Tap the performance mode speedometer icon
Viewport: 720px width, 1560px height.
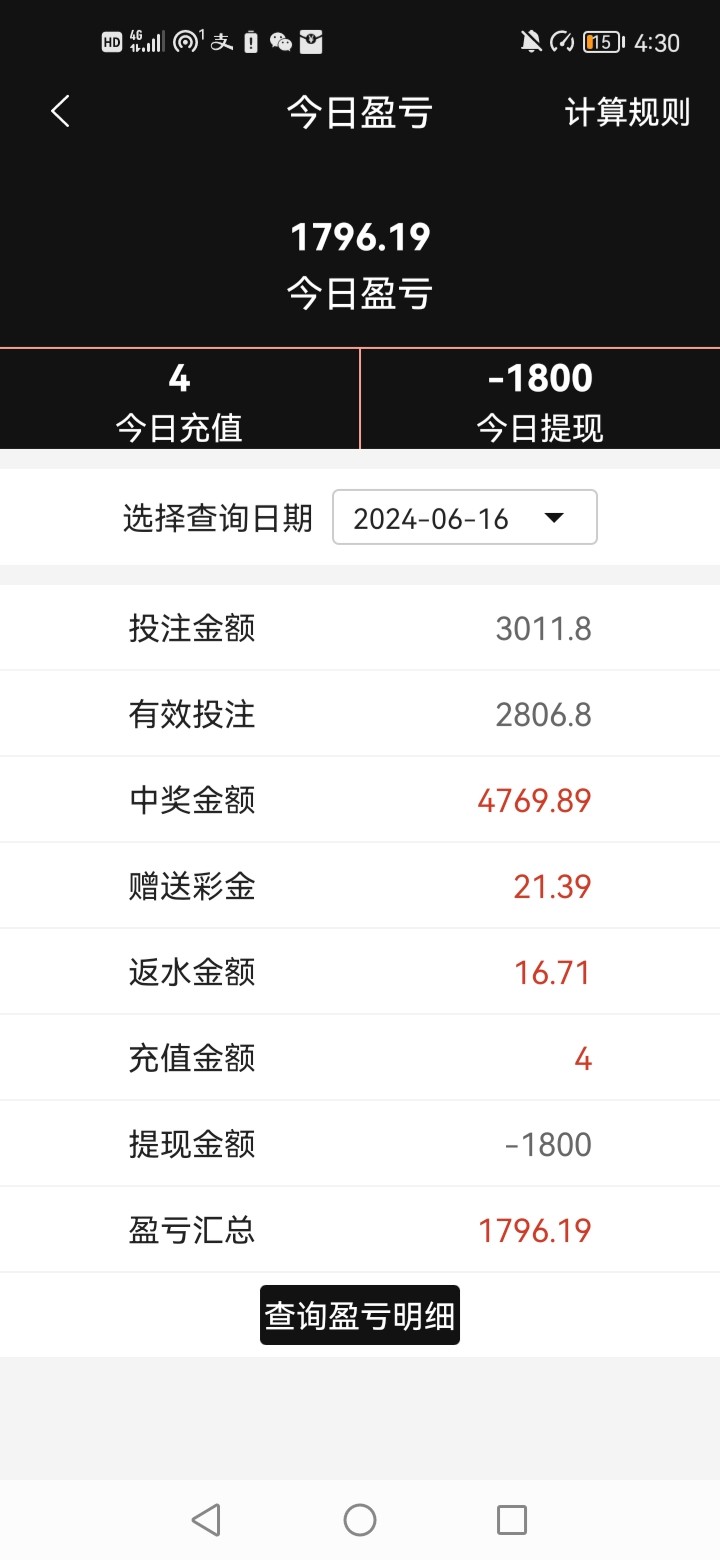pos(558,41)
